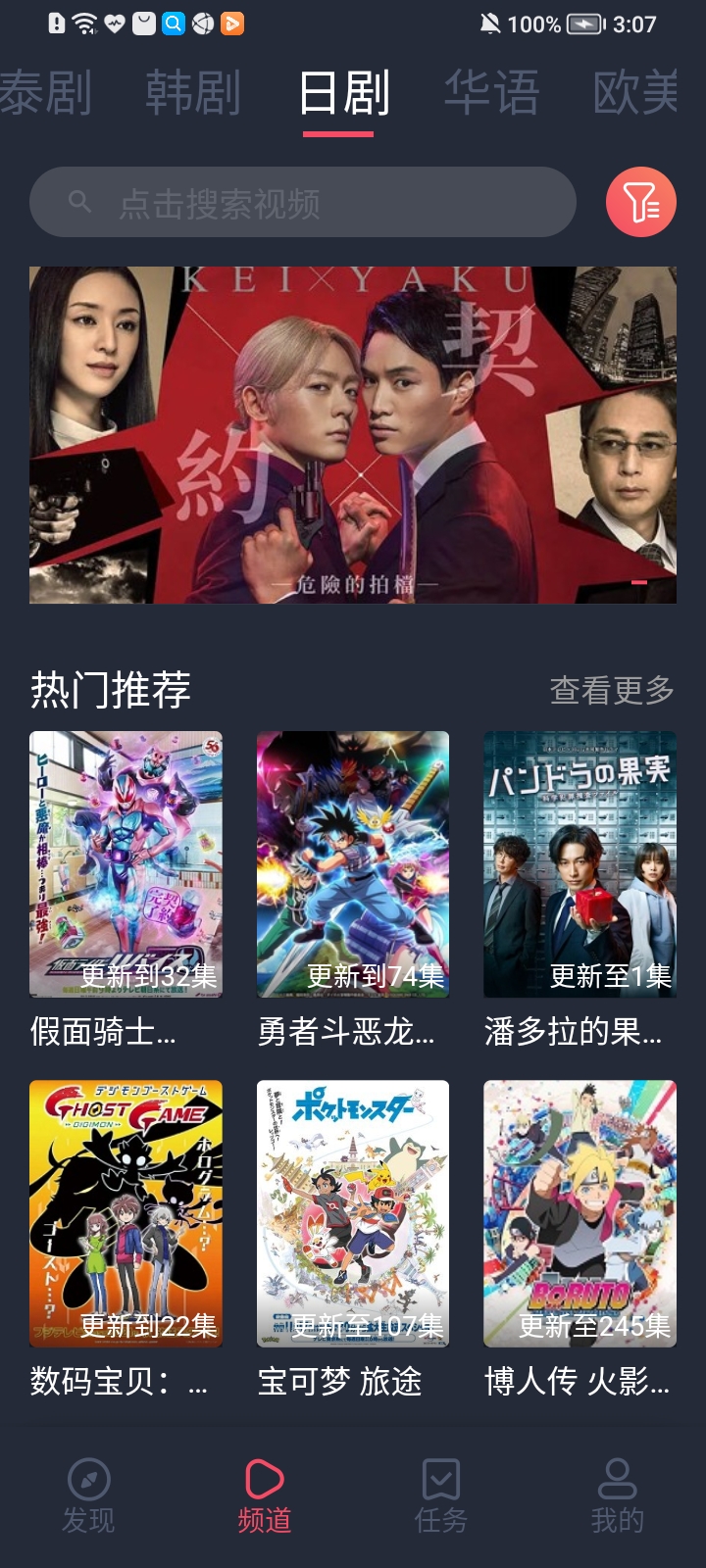
Task: Tap the carousel indicator dot on the banner
Action: click(x=639, y=581)
